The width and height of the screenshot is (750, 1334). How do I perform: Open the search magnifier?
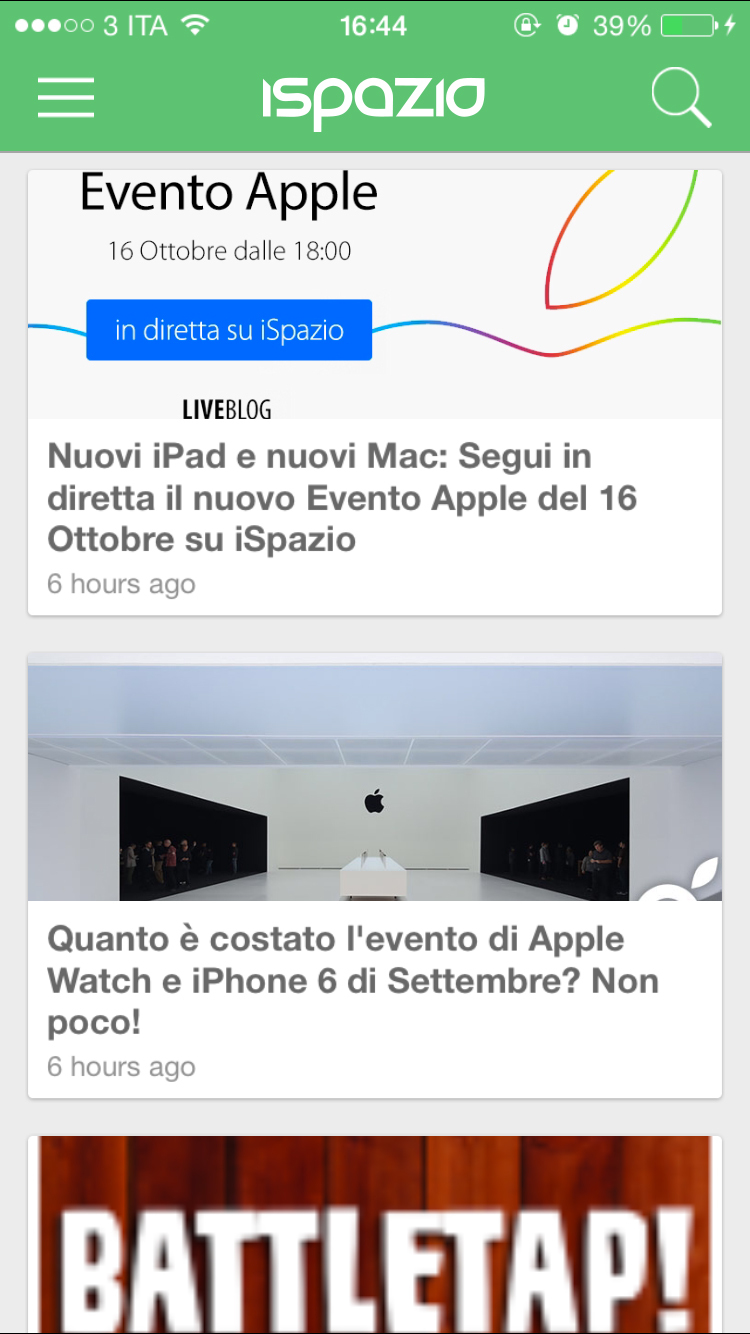pyautogui.click(x=681, y=98)
